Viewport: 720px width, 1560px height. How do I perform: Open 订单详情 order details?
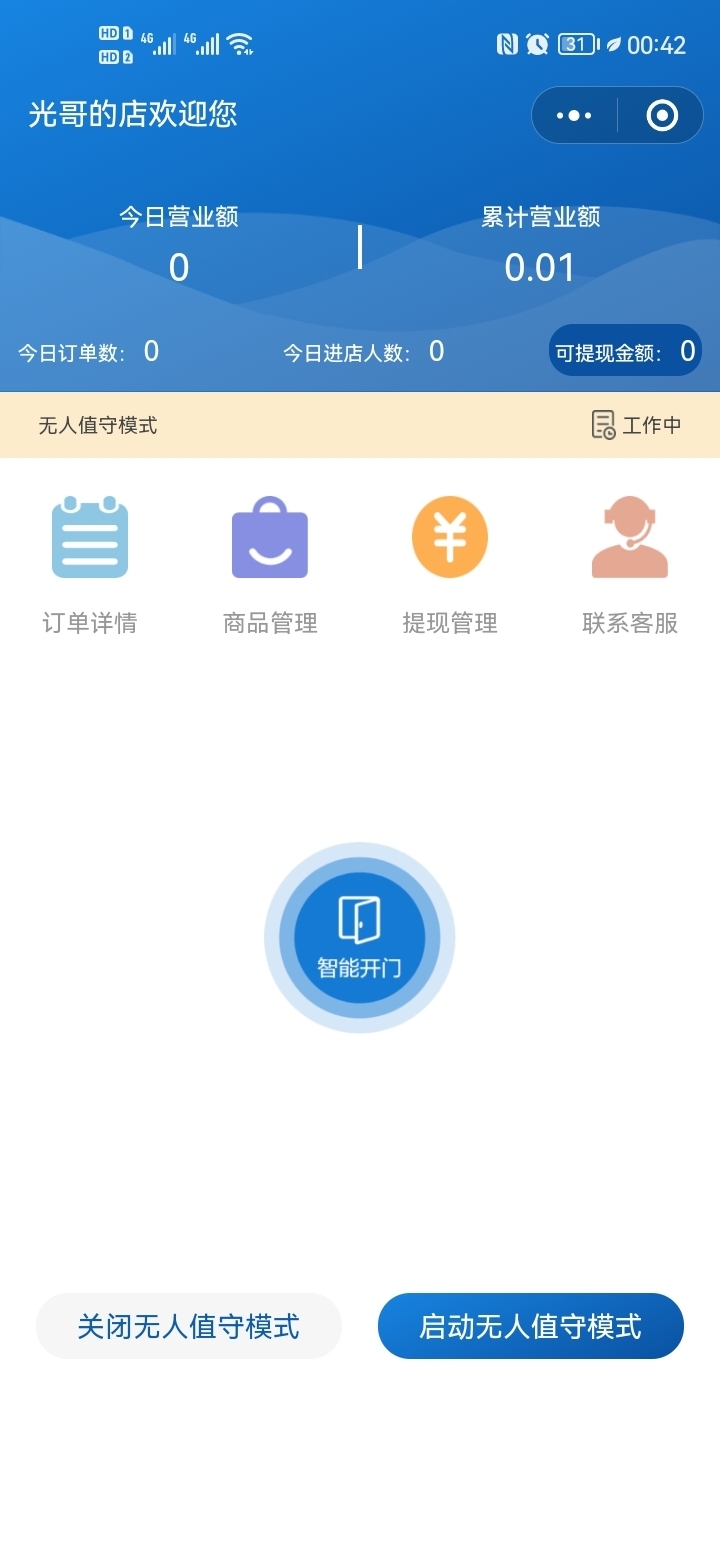[90, 566]
